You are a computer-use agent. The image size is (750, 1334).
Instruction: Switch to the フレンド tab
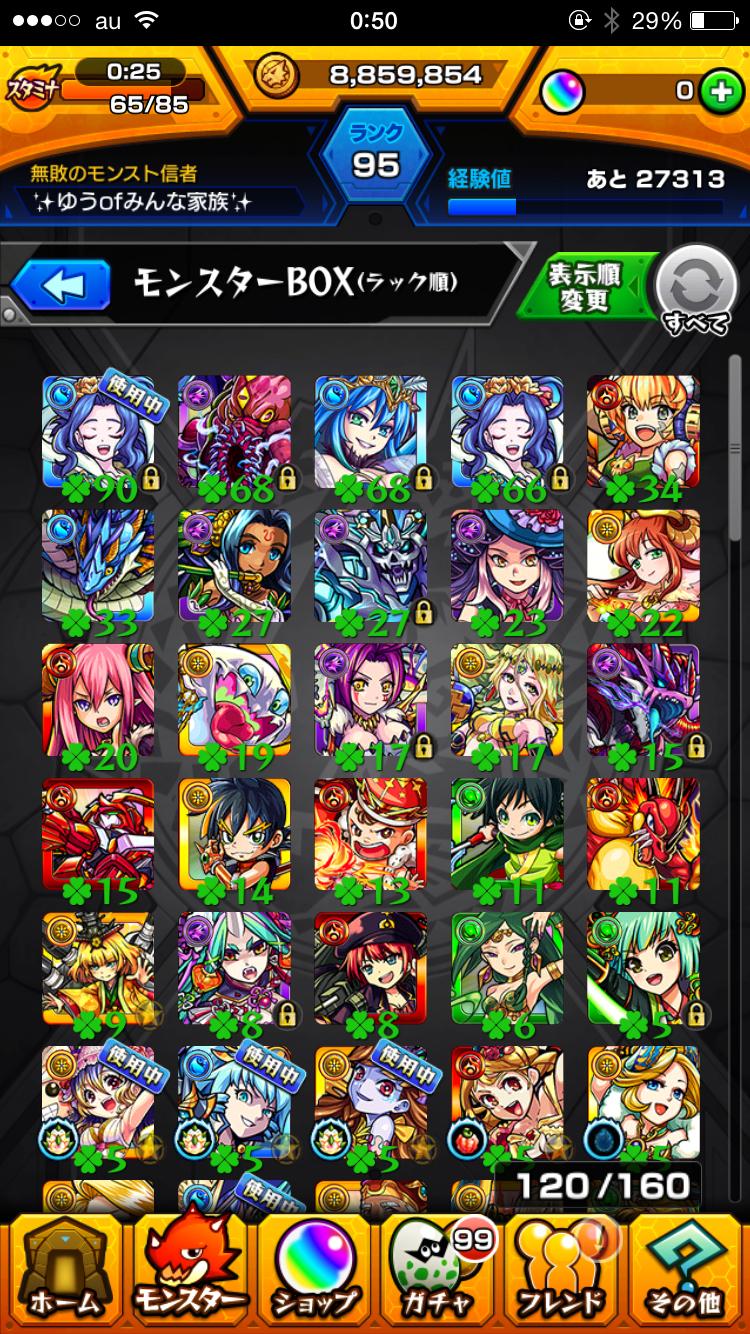(x=561, y=1271)
